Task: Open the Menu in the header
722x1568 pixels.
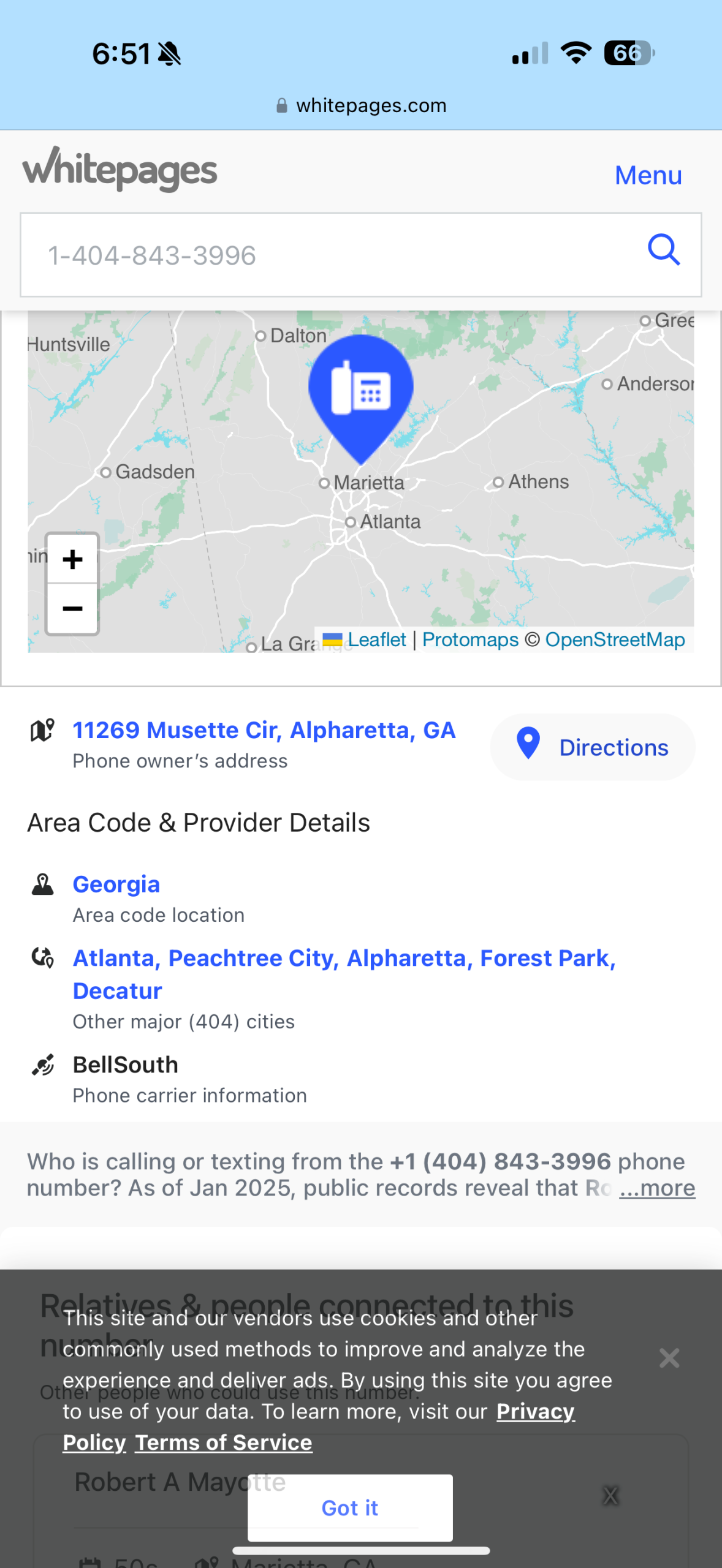Action: coord(648,175)
